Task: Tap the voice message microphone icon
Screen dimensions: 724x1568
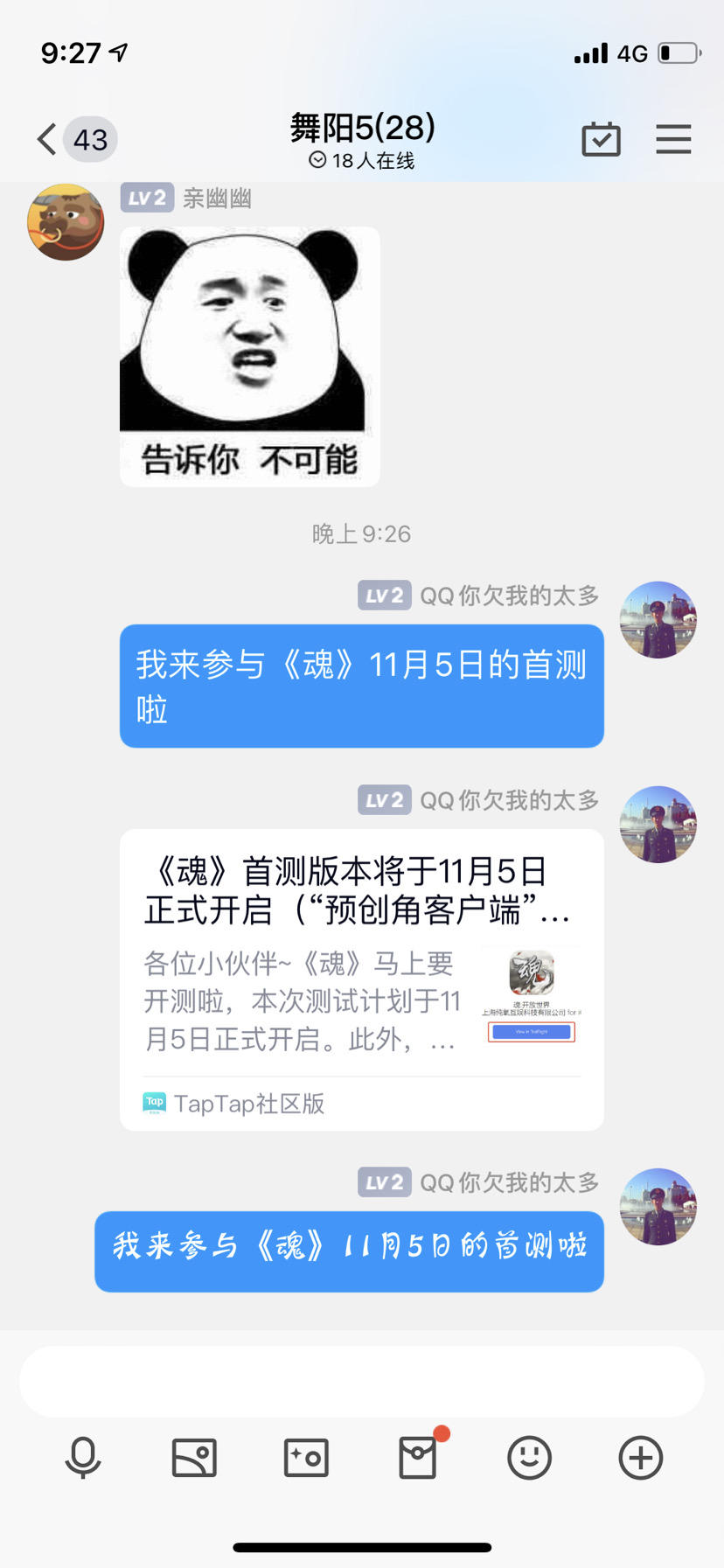Action: pos(82,1458)
